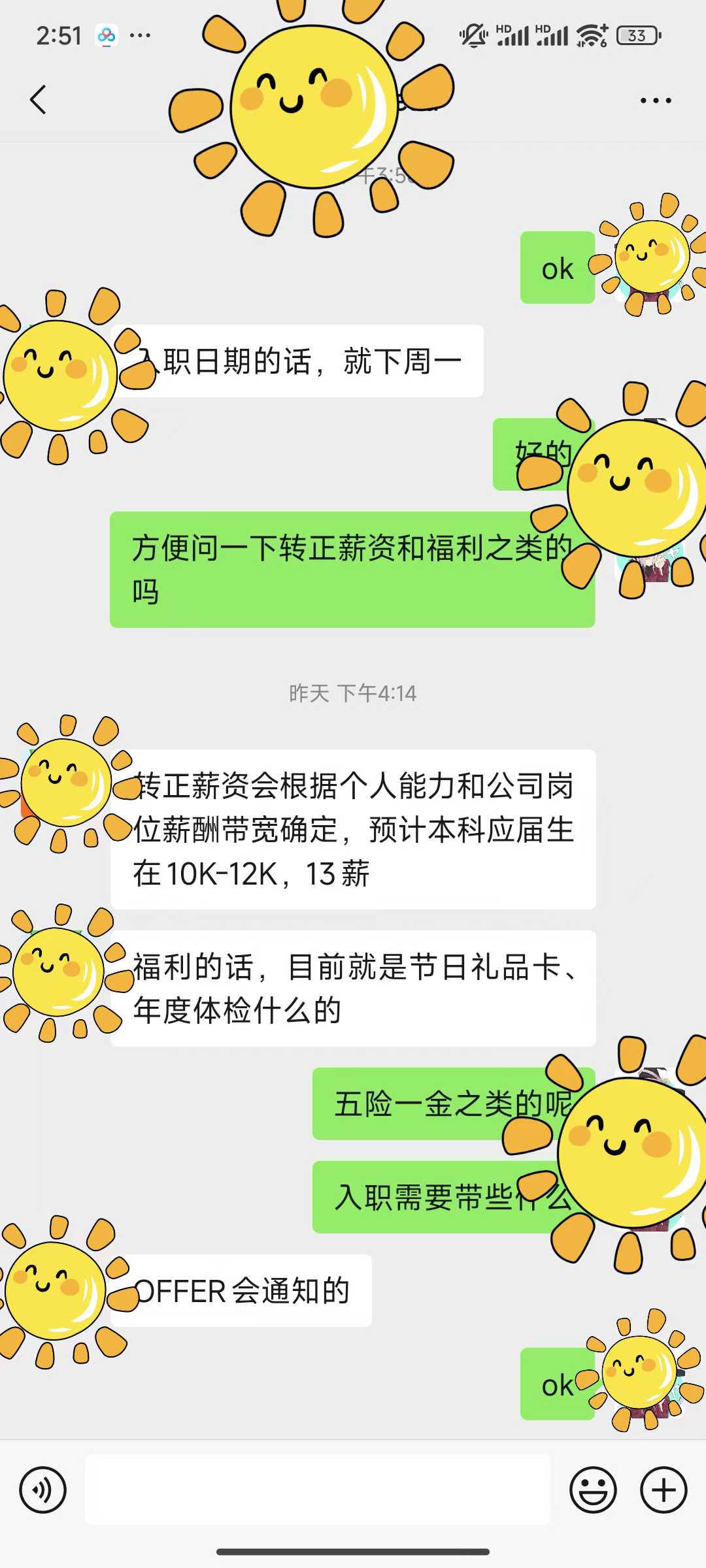This screenshot has width=706, height=1568.
Task: Go back to the chat list
Action: (39, 100)
